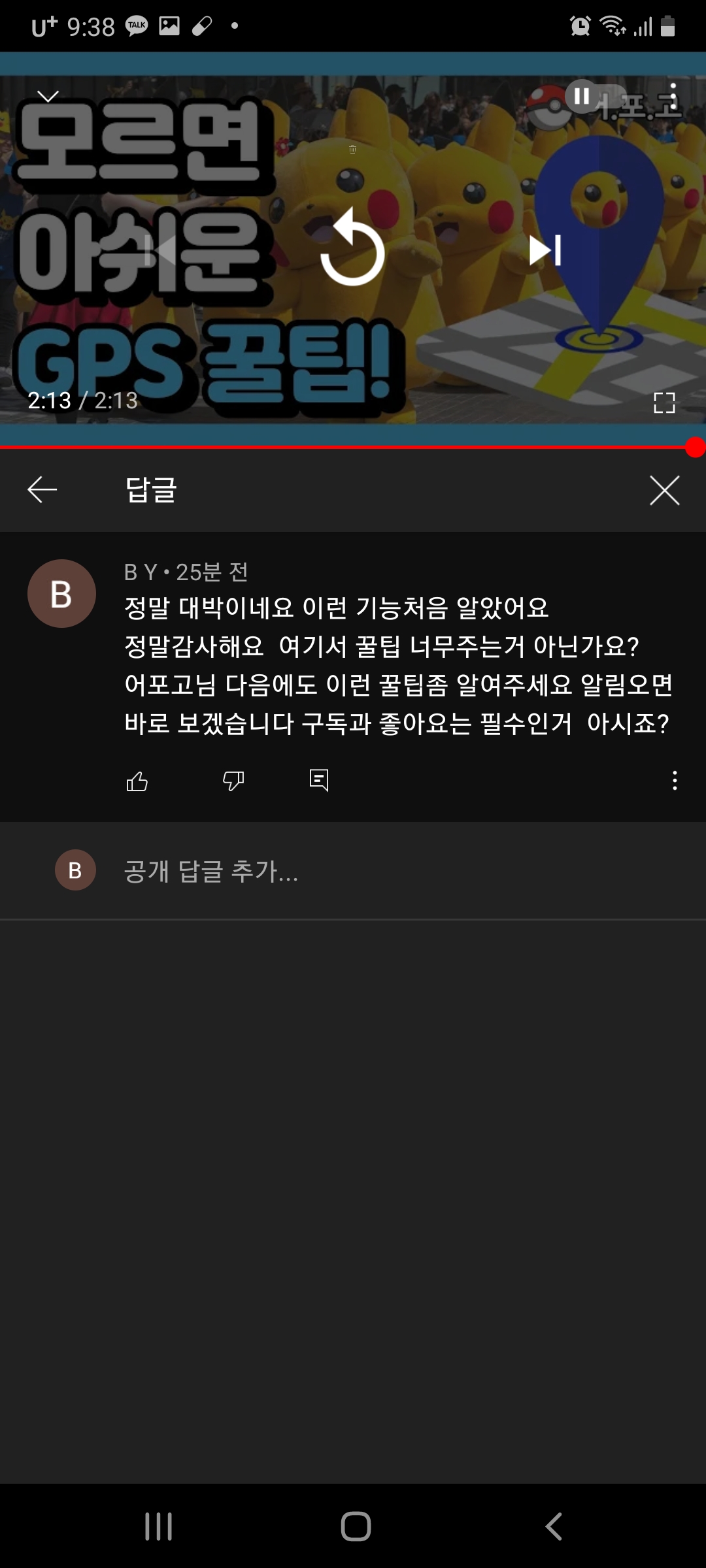Viewport: 706px width, 1568px height.
Task: Tap the reply icon under B Y's comment
Action: (319, 780)
